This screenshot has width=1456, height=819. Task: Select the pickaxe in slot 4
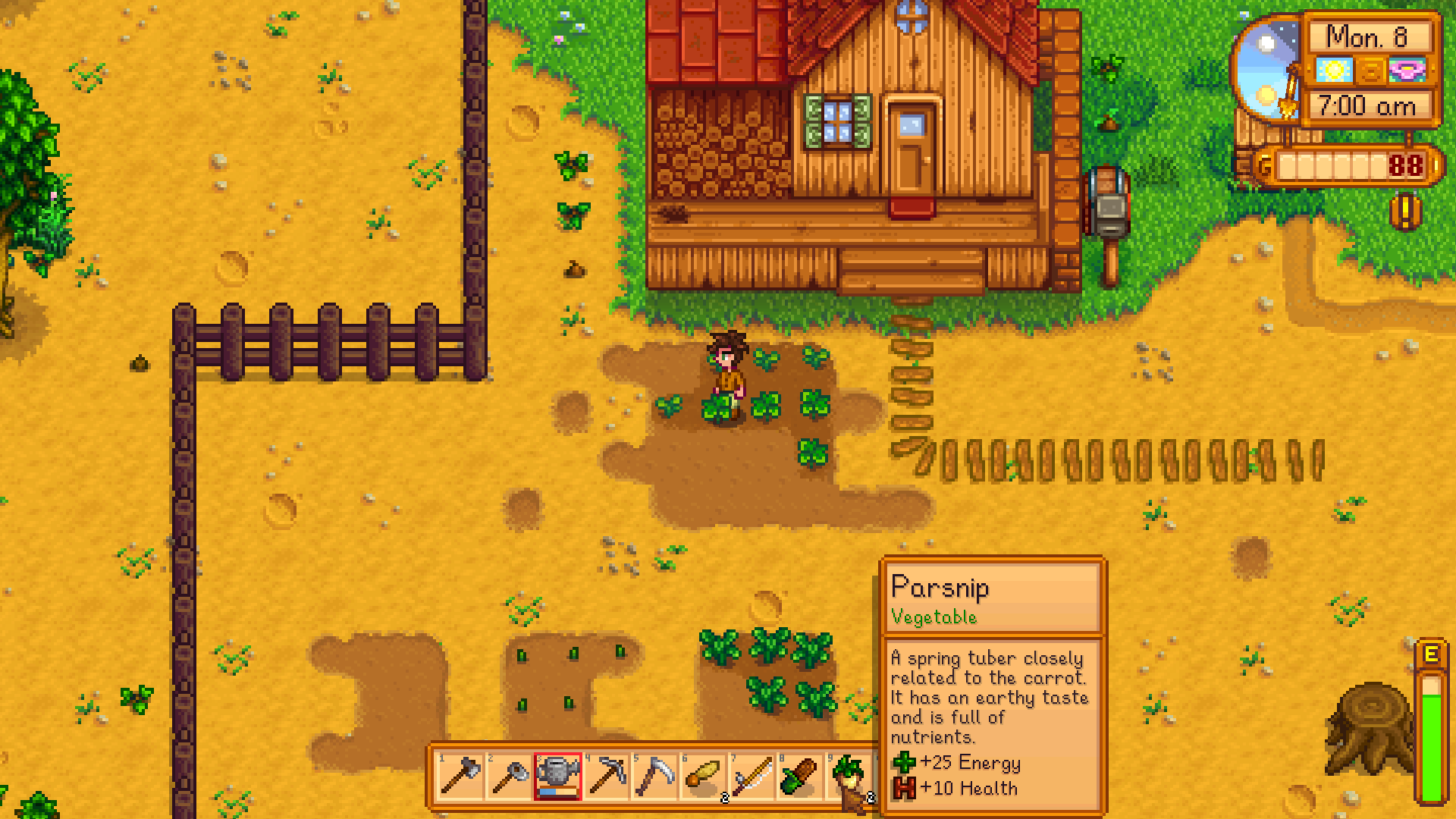click(607, 776)
